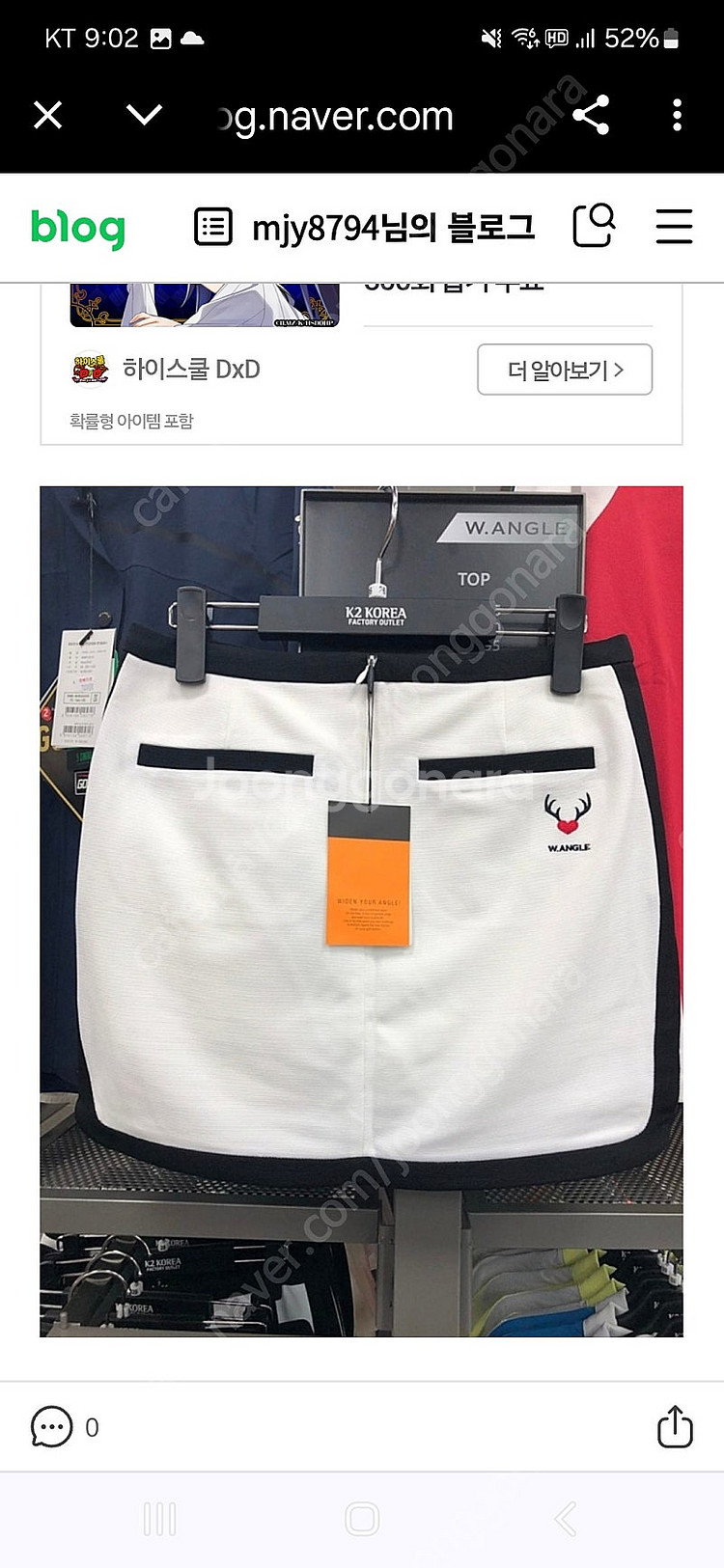Open comments on this post
The height and width of the screenshot is (1568, 724).
pos(52,1427)
